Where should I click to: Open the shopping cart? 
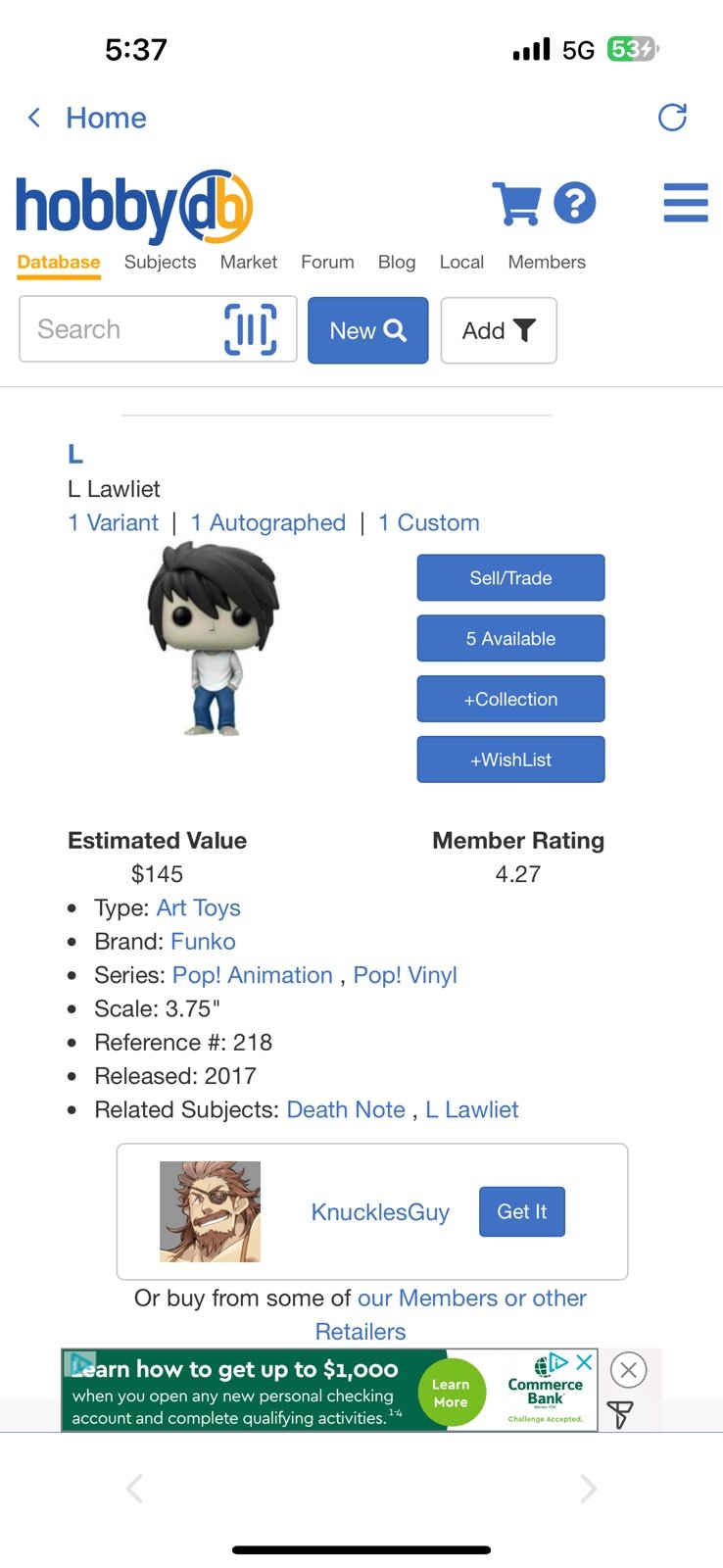516,203
